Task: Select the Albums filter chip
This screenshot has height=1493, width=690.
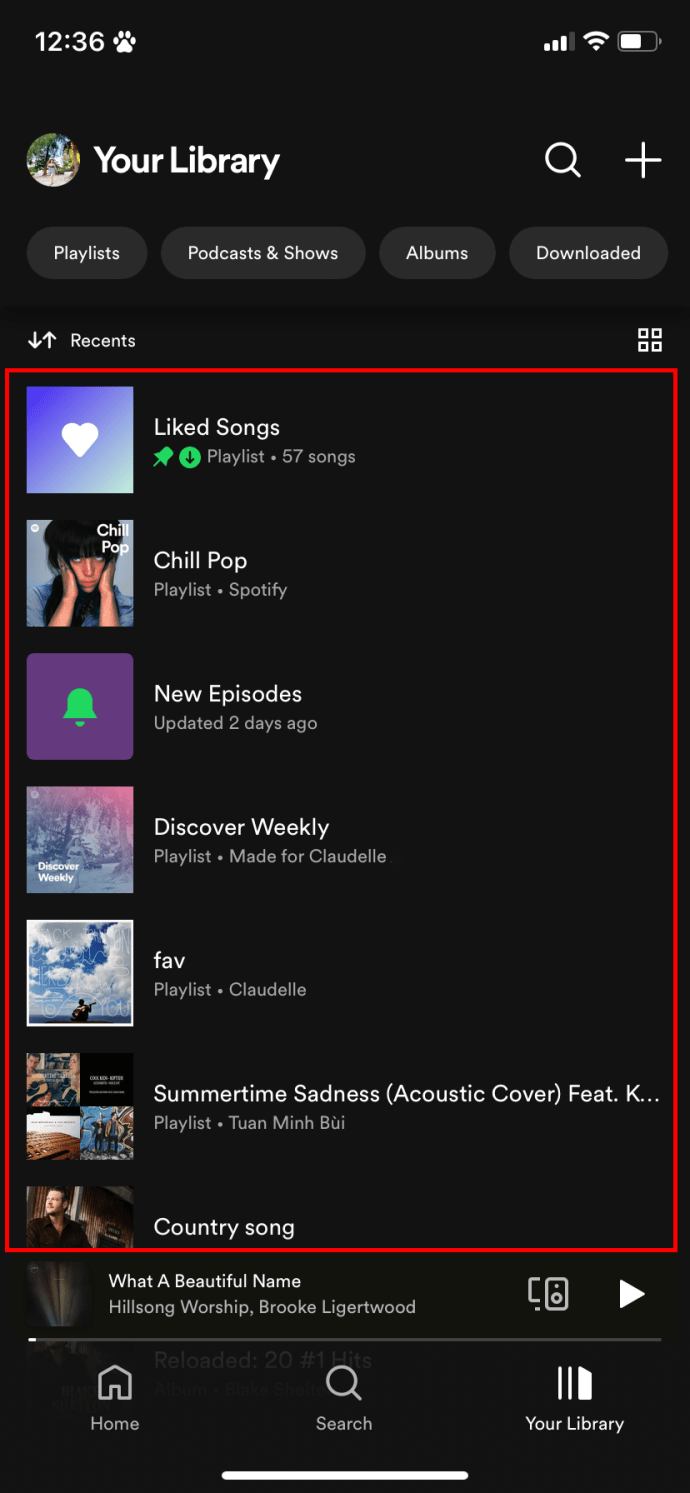Action: (437, 253)
